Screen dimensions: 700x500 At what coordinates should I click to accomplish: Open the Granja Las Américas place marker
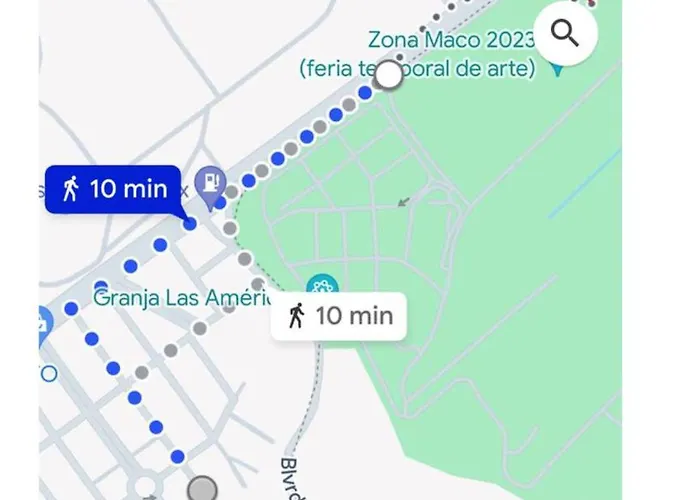click(323, 289)
